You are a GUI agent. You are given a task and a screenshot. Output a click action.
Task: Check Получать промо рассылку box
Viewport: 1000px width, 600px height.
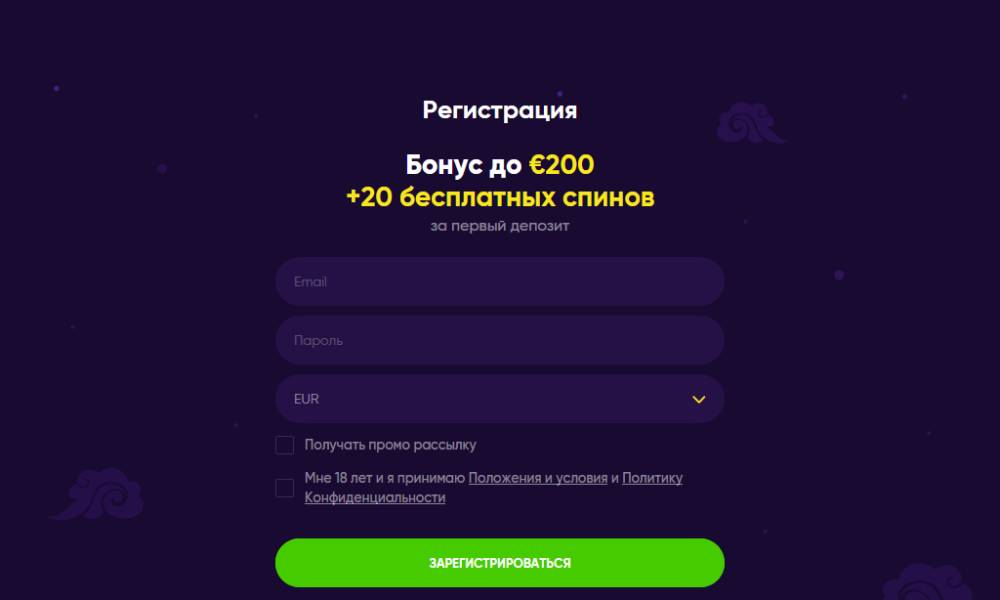(285, 445)
